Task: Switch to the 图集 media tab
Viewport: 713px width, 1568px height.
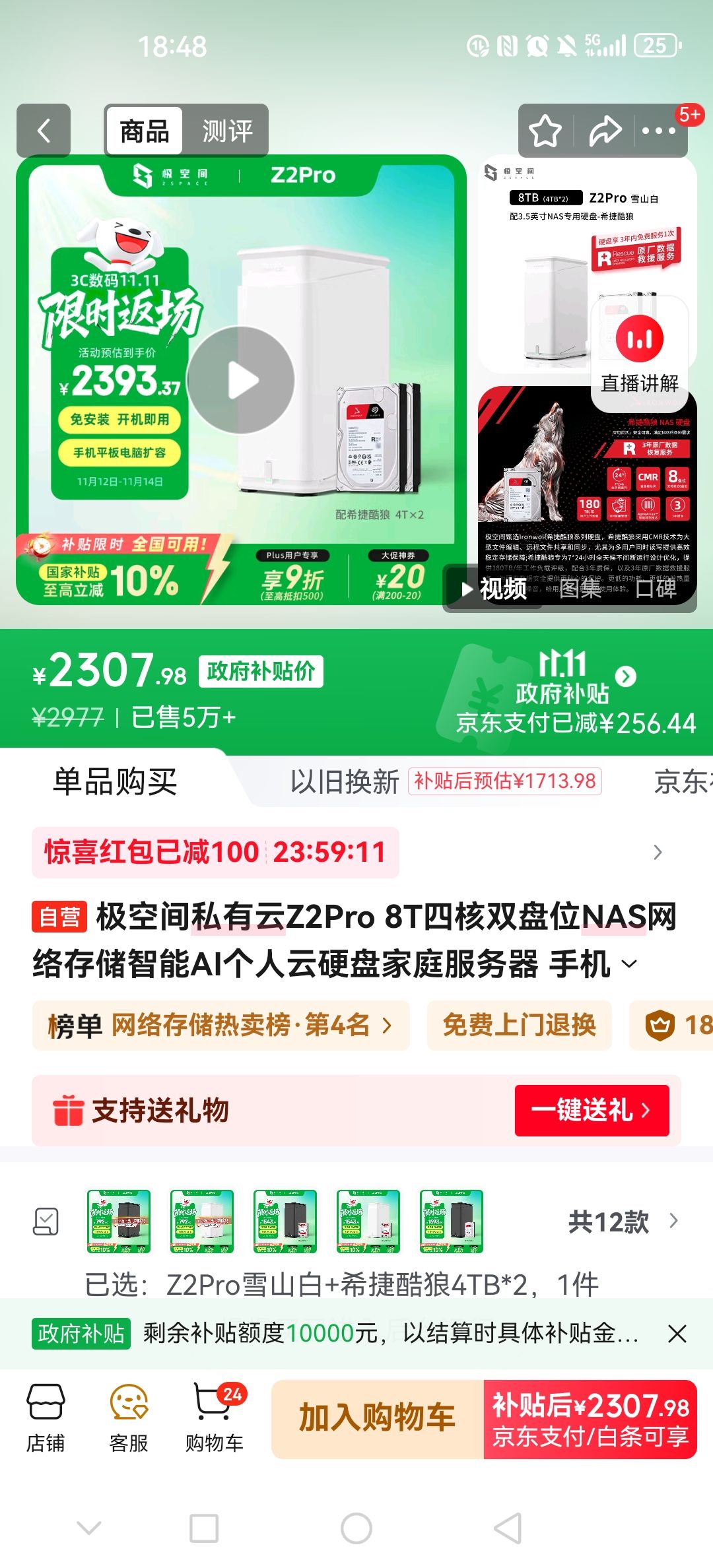Action: click(x=581, y=591)
